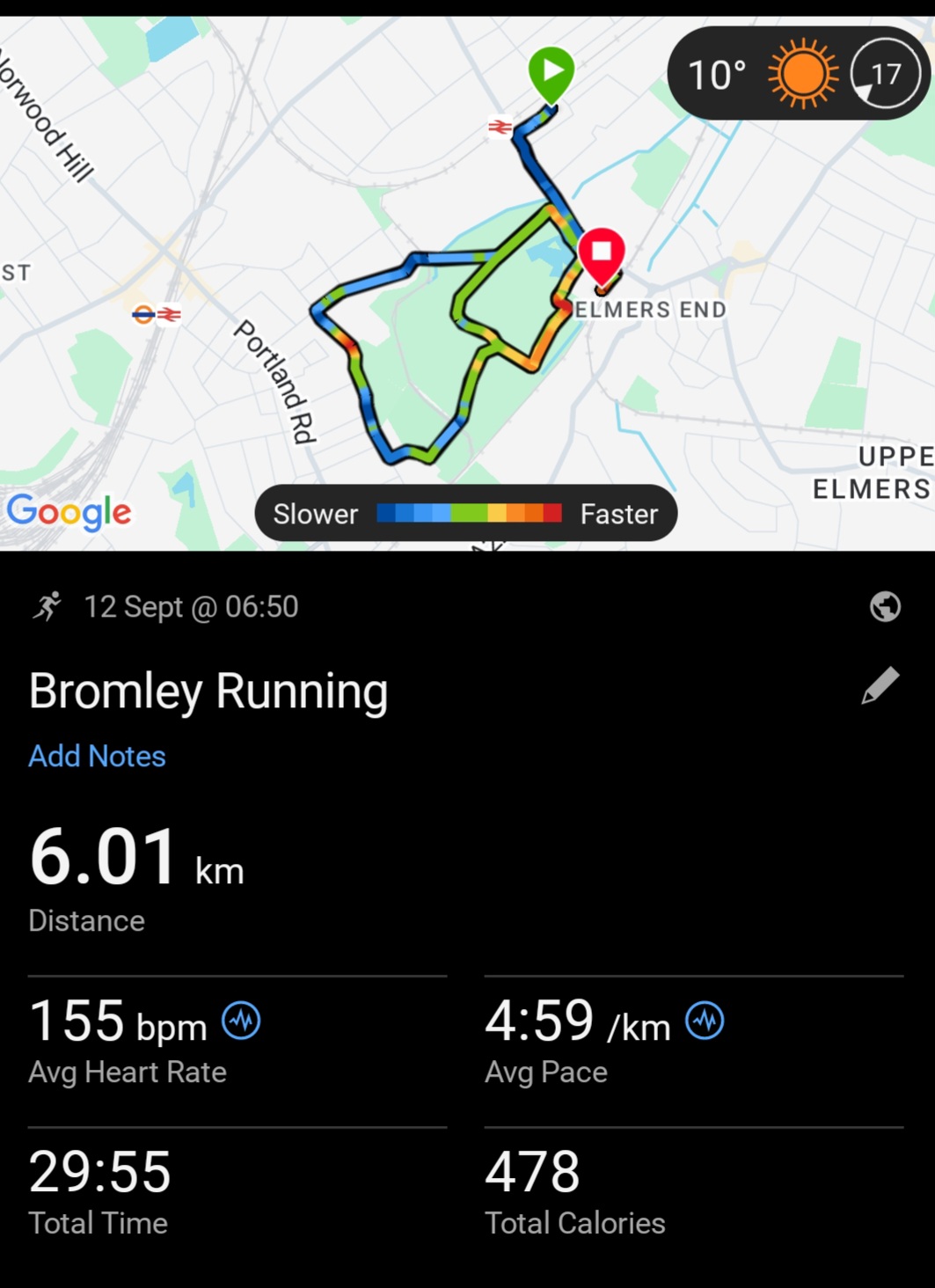The height and width of the screenshot is (1288, 935).
Task: Open the privacy globe icon
Action: (885, 606)
